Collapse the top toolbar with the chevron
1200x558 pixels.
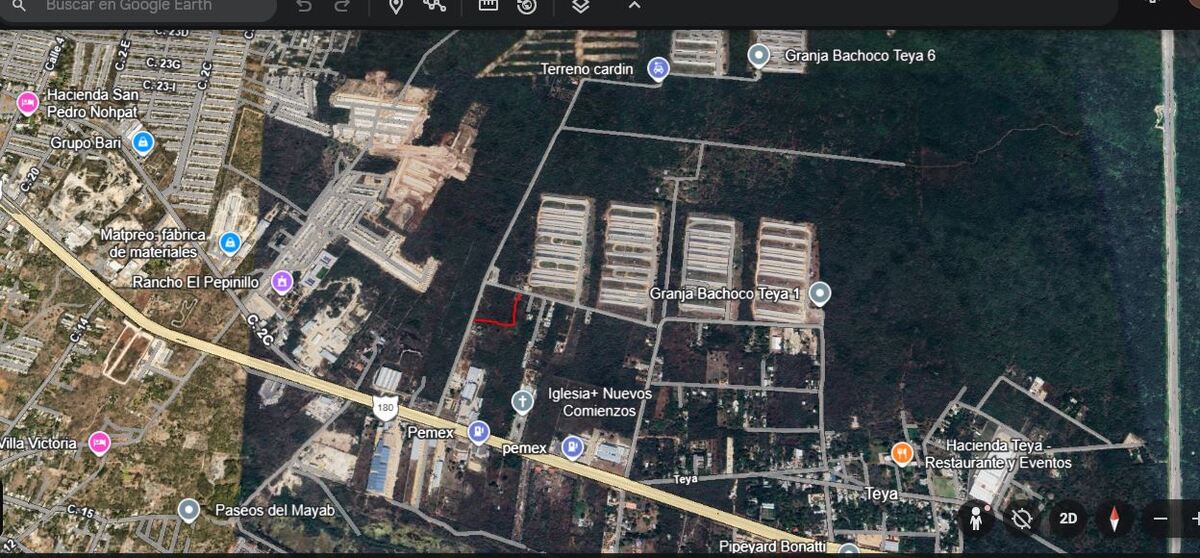tap(634, 6)
